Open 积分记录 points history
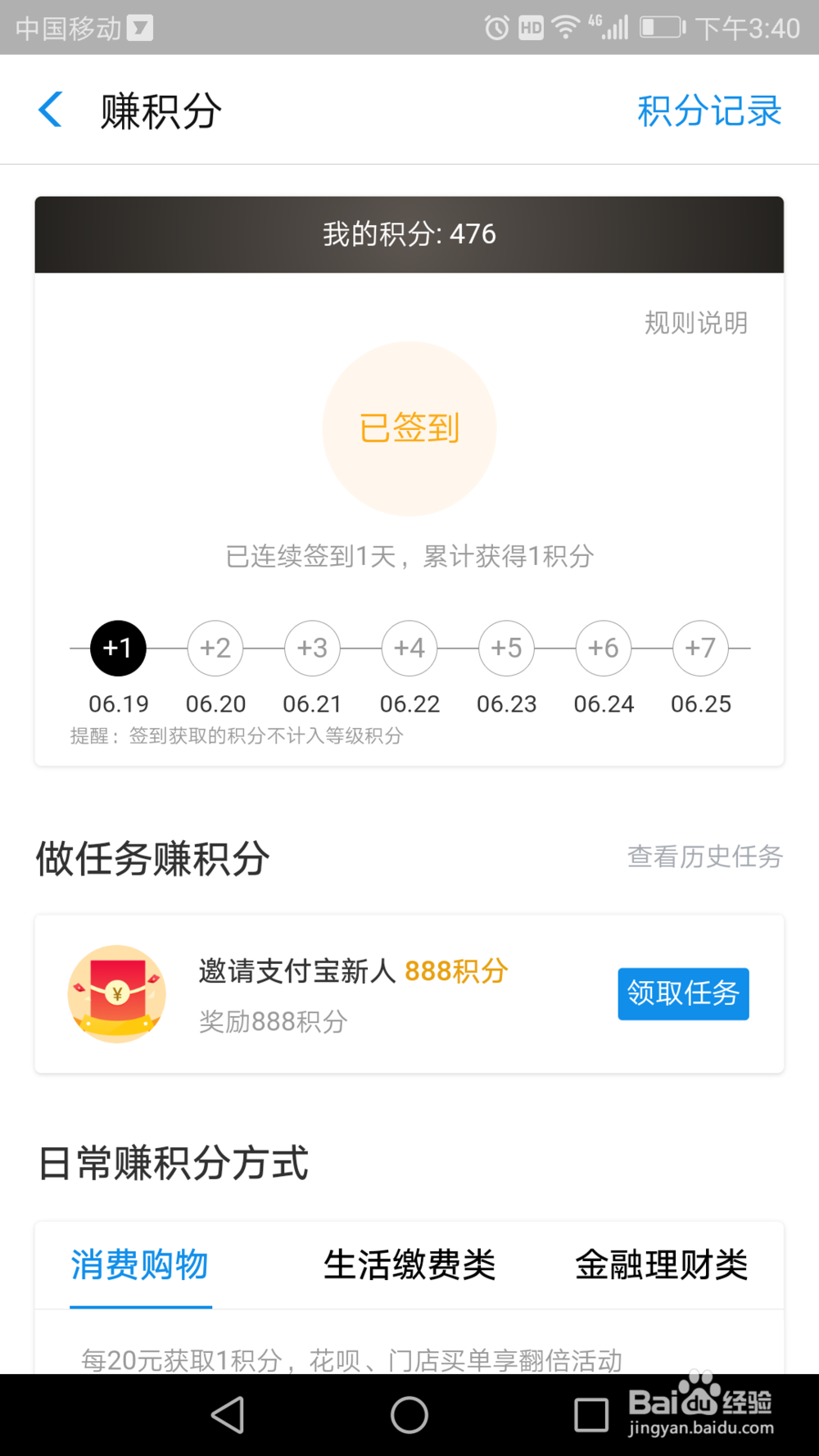The image size is (819, 1456). click(708, 111)
